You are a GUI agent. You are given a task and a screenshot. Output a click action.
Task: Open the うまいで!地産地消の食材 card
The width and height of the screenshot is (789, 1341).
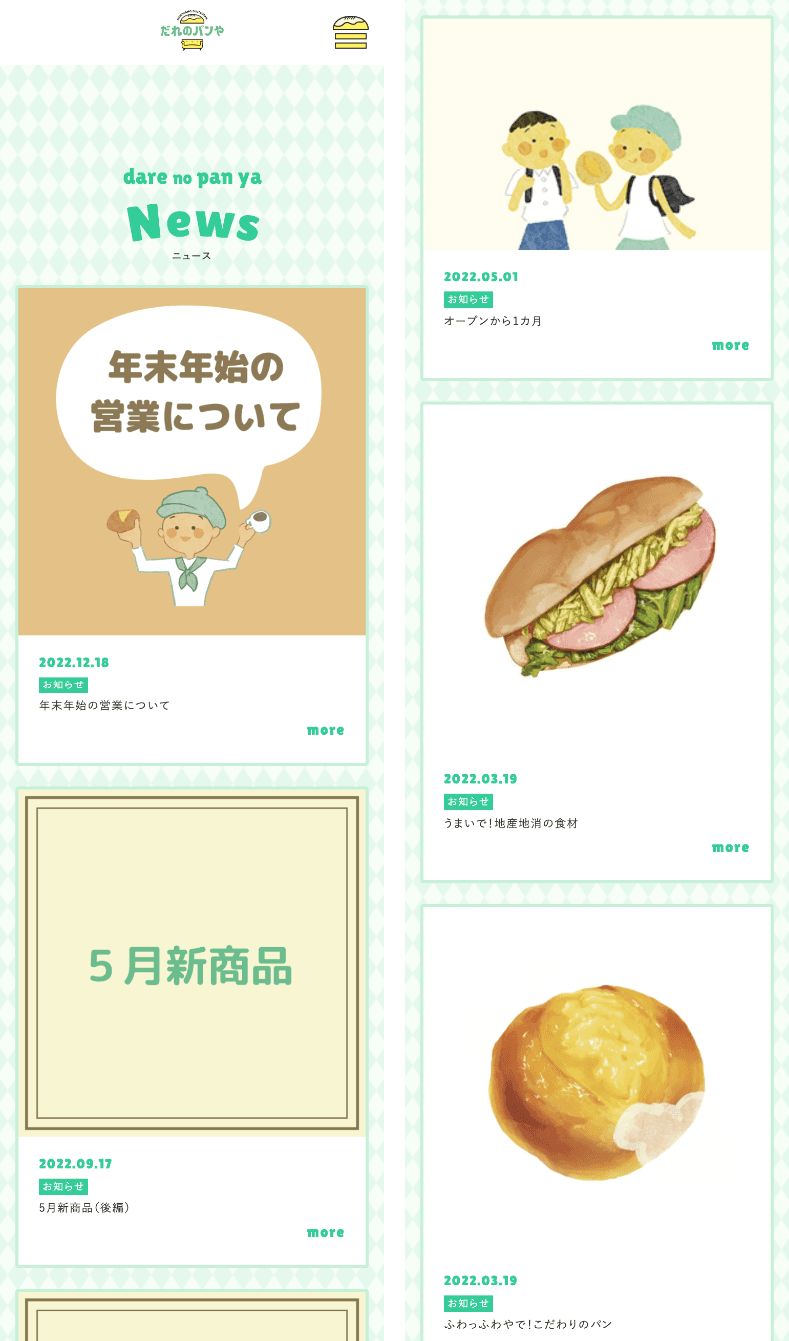596,578
